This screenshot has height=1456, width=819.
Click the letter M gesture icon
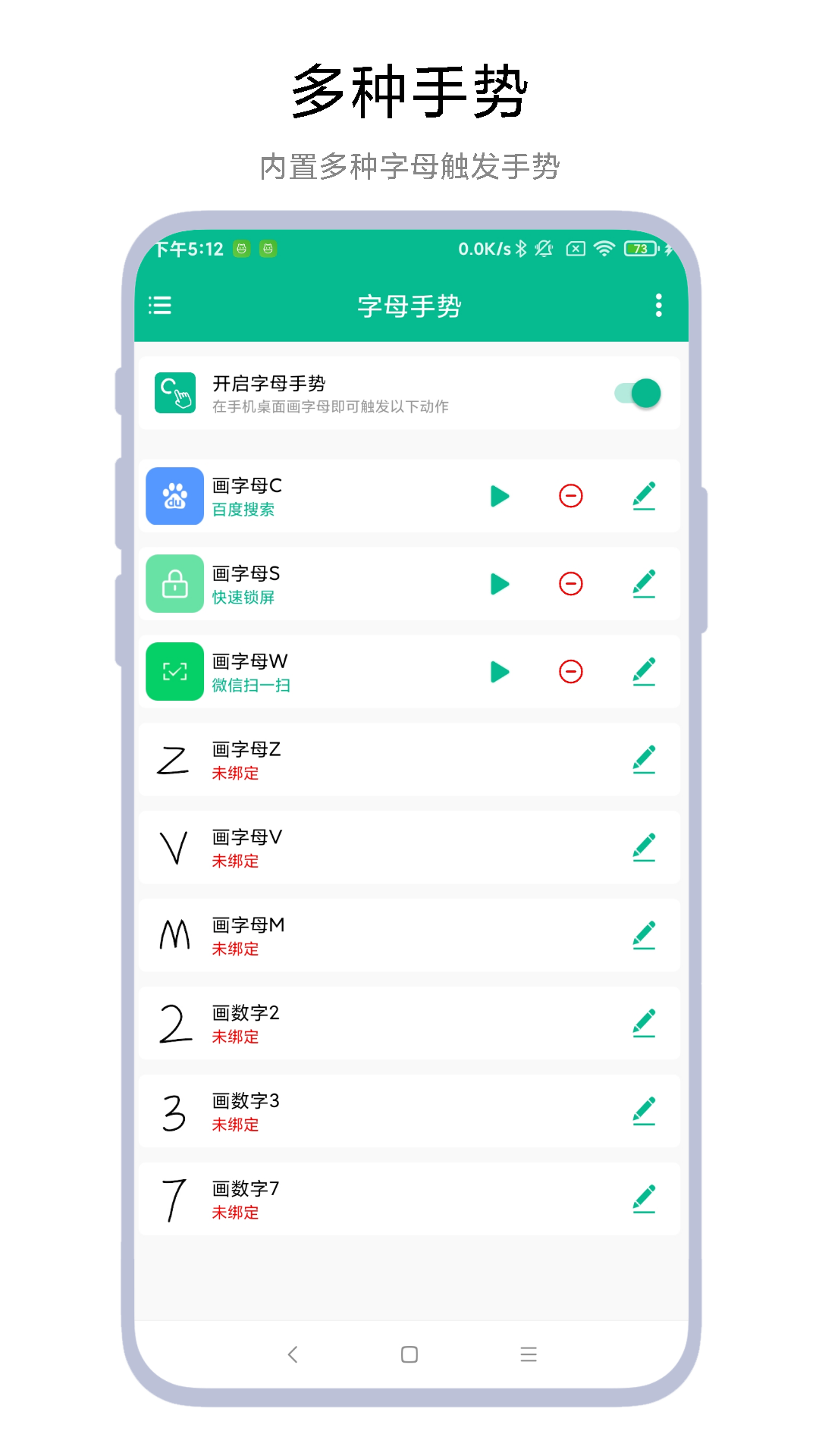173,935
